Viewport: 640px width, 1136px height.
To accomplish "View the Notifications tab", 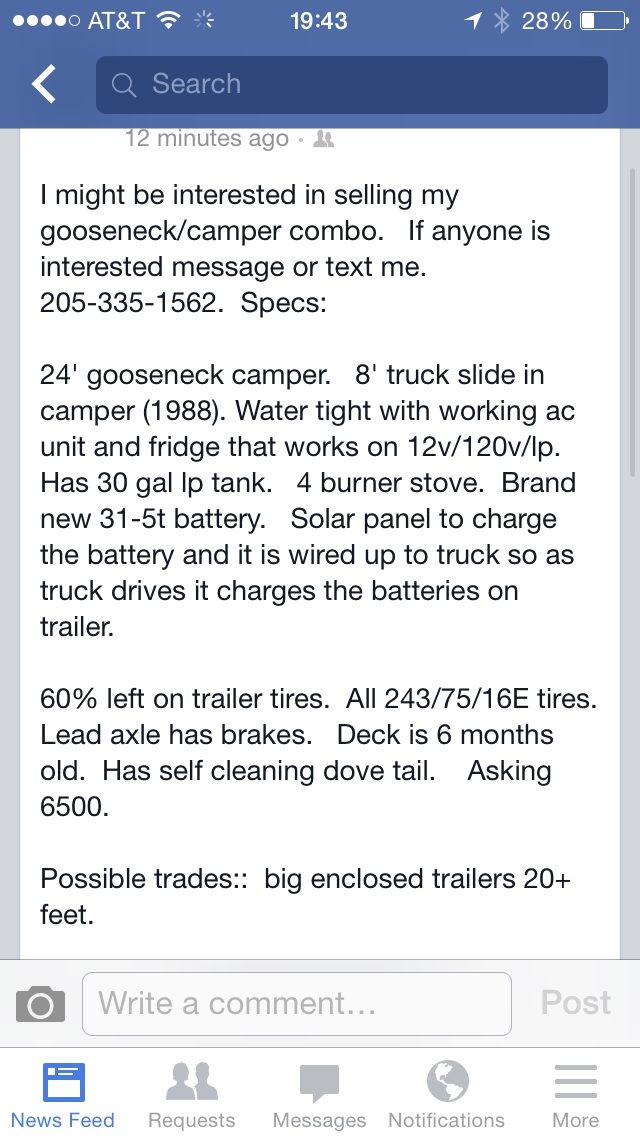I will point(446,1095).
